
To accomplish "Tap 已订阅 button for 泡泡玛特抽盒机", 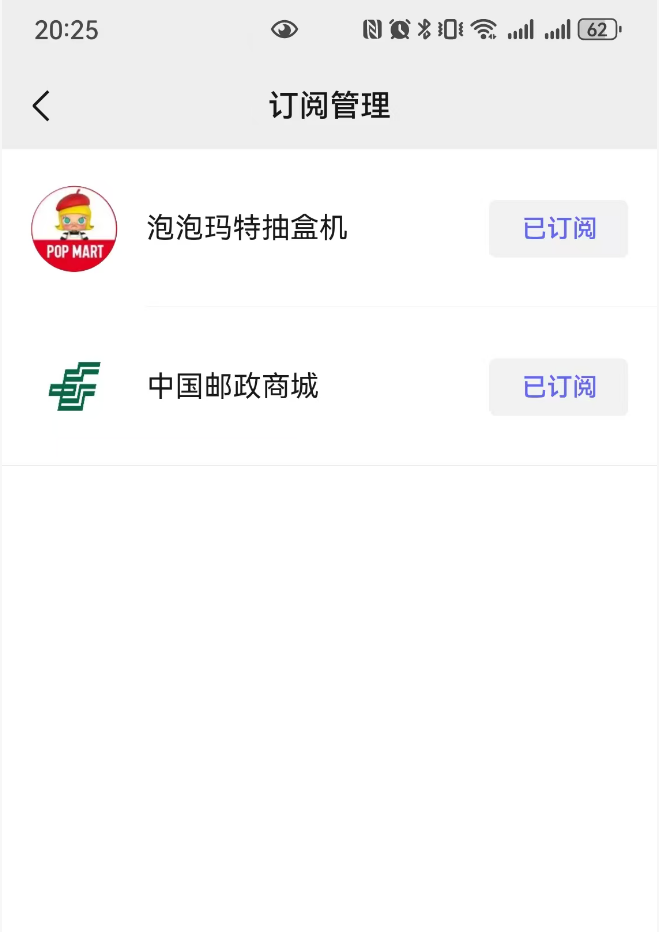I will click(558, 229).
